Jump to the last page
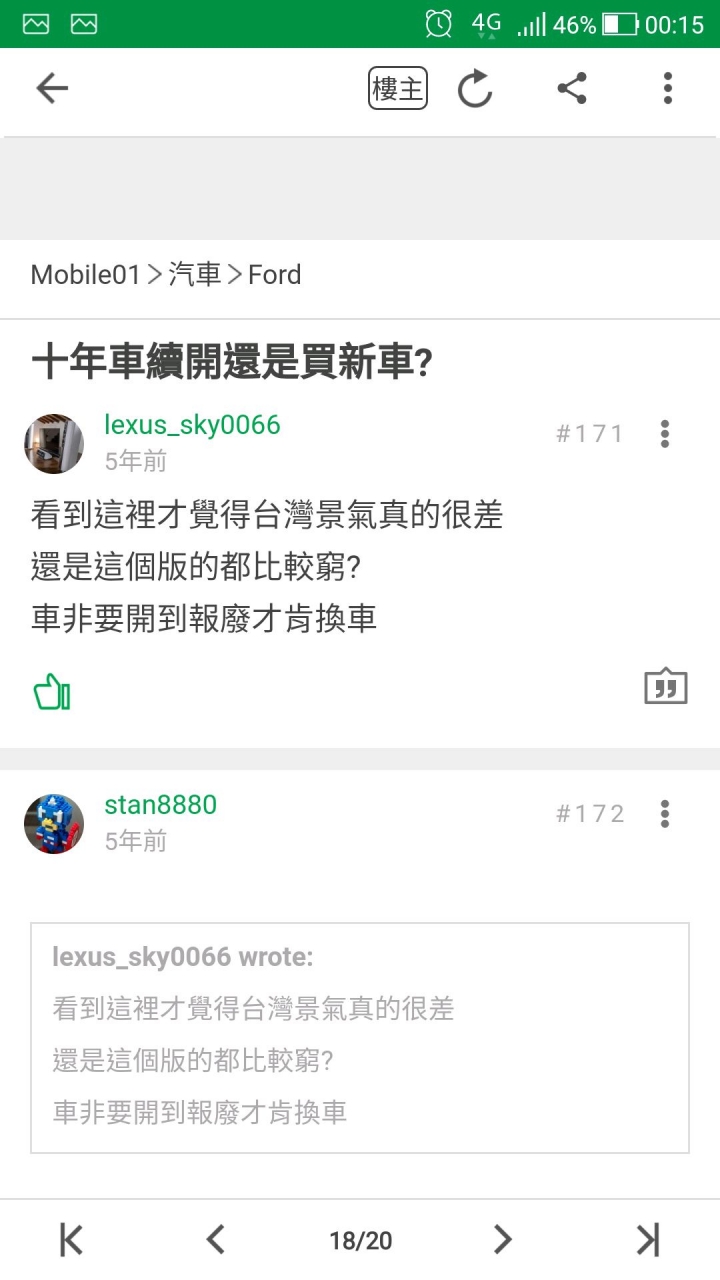 (648, 1240)
